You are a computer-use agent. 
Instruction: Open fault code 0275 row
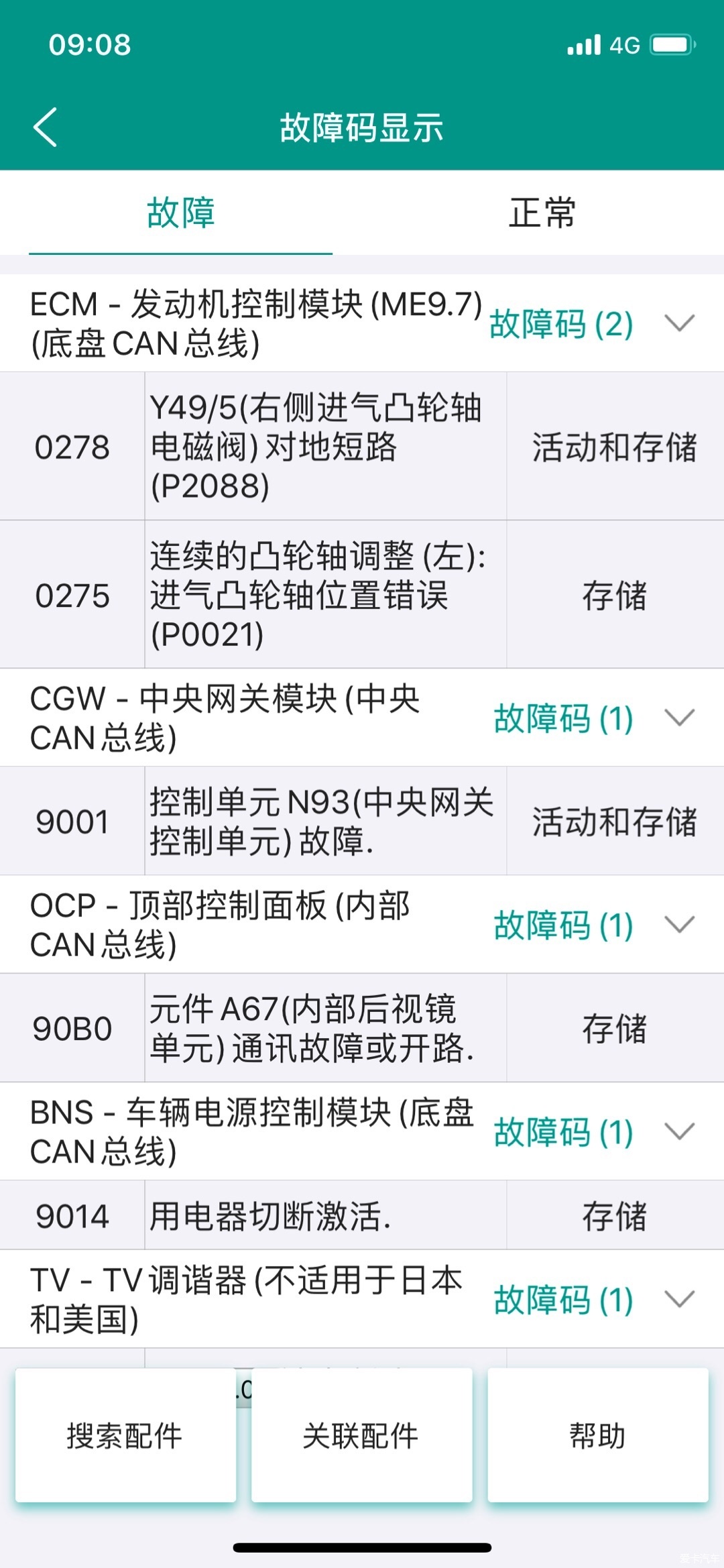[x=362, y=595]
